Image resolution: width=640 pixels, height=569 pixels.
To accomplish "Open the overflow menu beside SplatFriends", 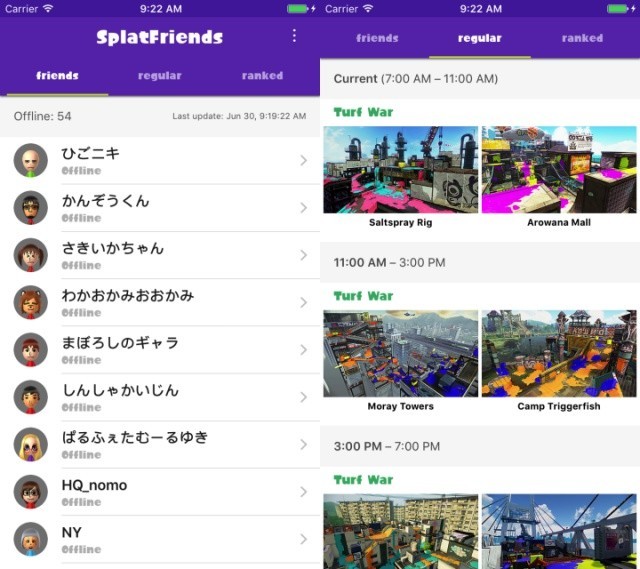I will pos(294,36).
